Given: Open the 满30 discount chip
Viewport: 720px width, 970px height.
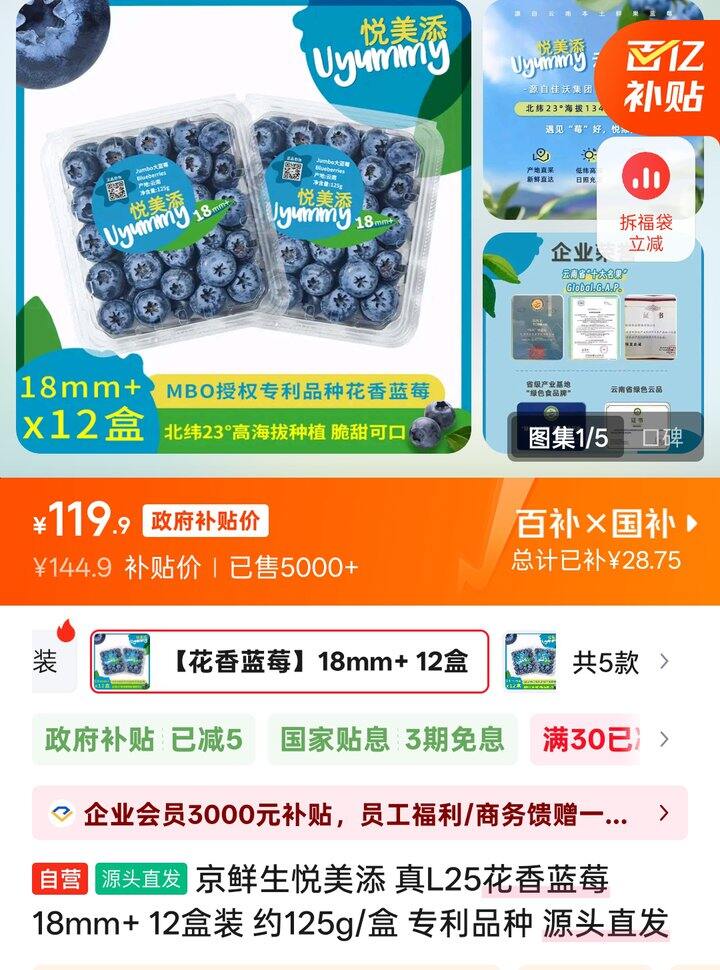Looking at the screenshot, I should pos(585,739).
